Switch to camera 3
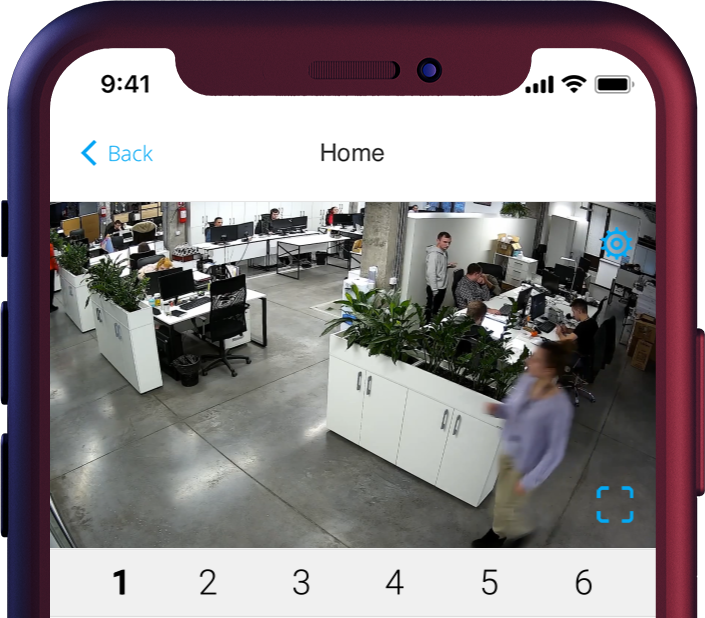This screenshot has width=705, height=618. (301, 582)
